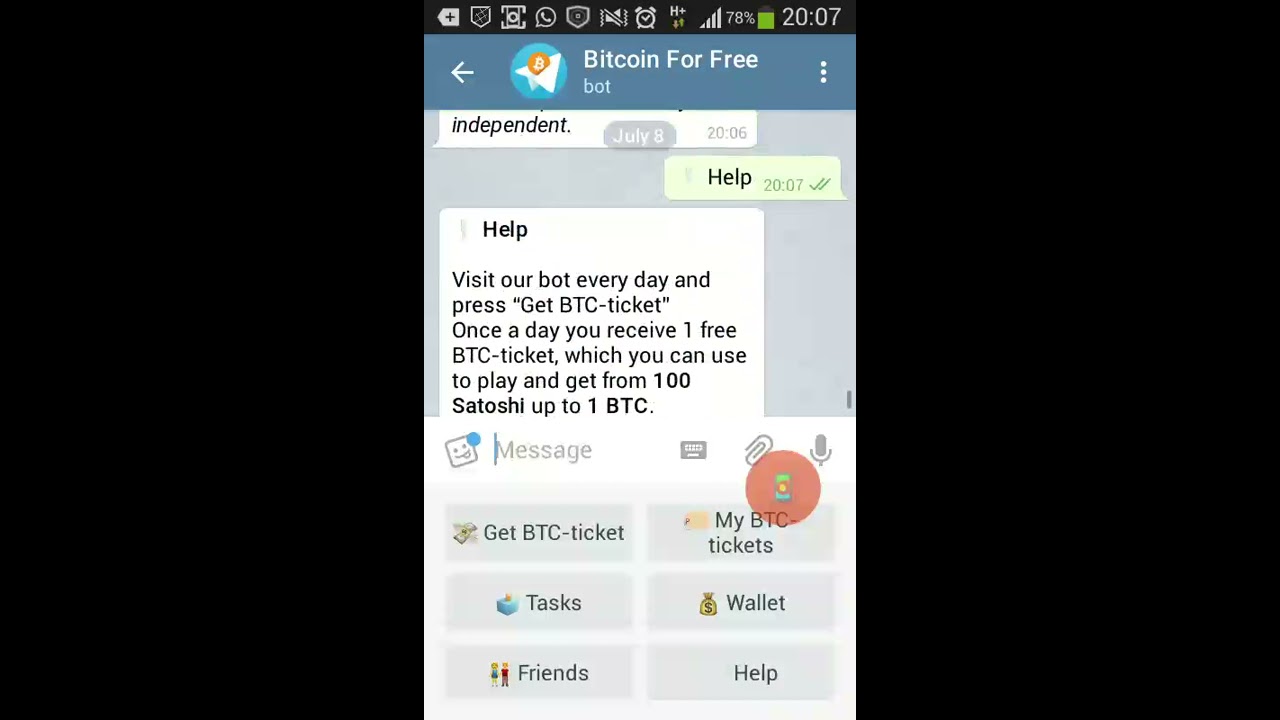
Task: Tap the Get BTC-ticket button
Action: coord(539,533)
